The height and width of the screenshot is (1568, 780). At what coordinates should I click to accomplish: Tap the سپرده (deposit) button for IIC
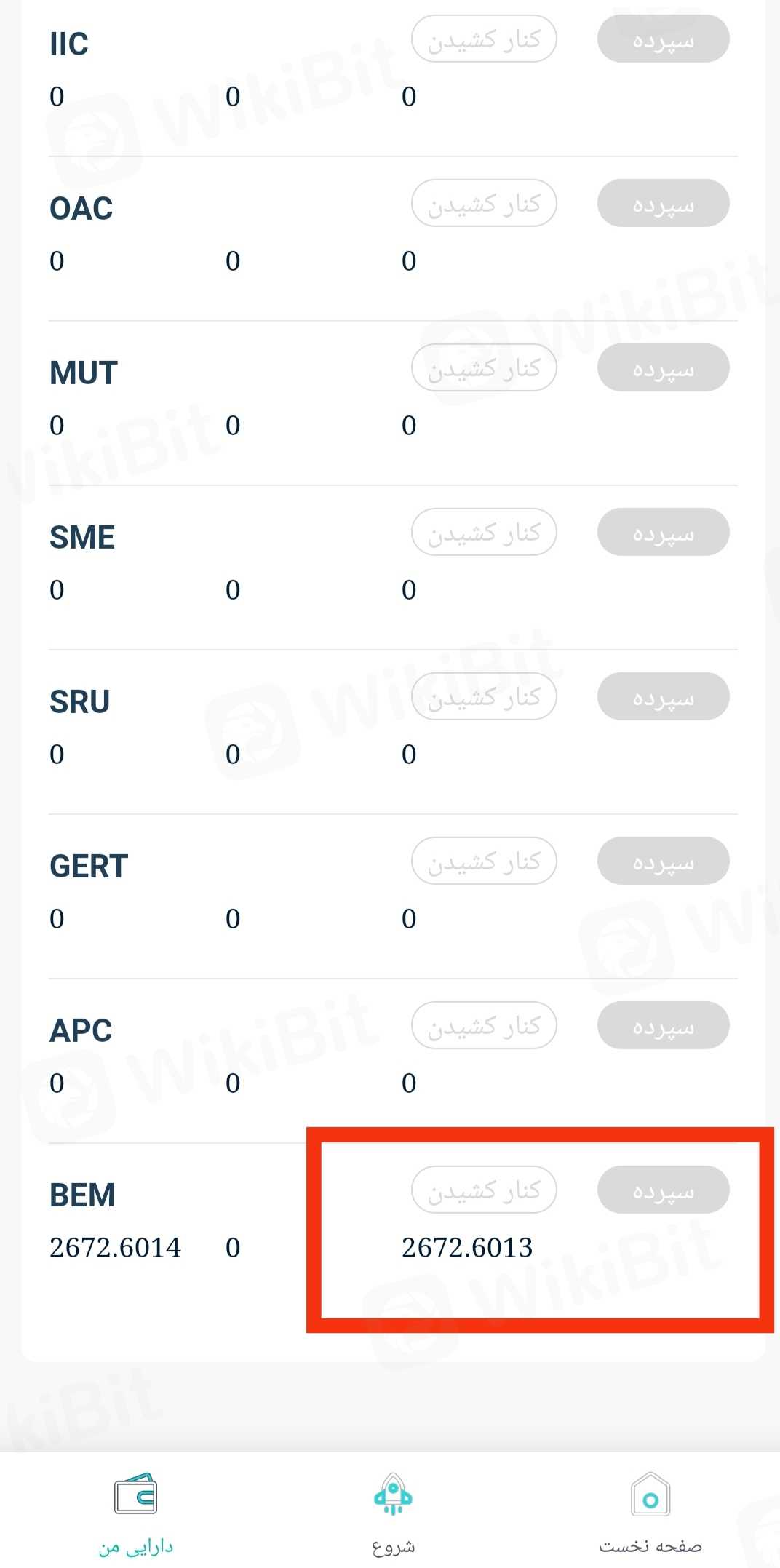(x=663, y=39)
